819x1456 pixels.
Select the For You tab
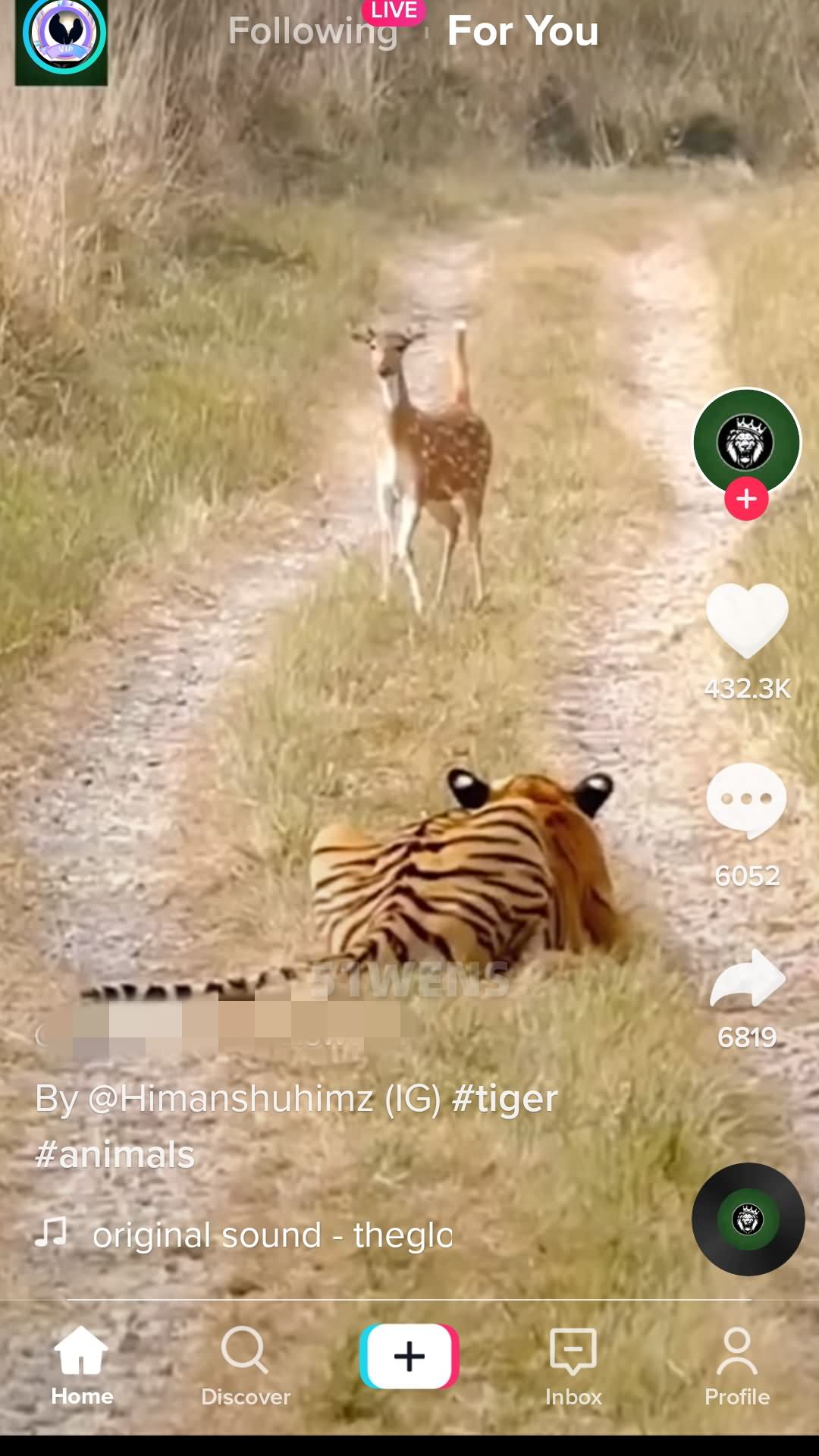tap(522, 31)
